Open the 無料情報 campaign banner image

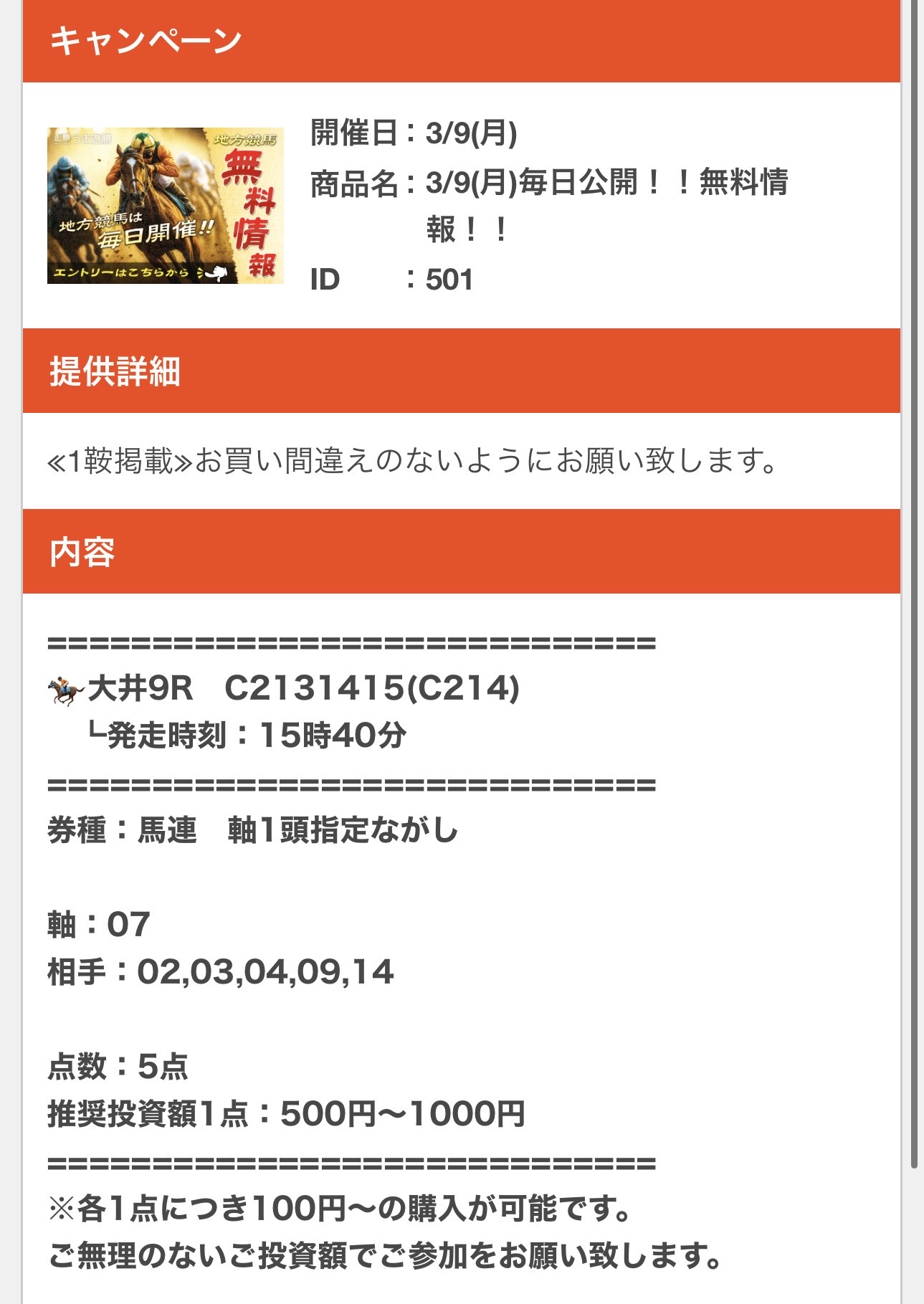tap(166, 206)
